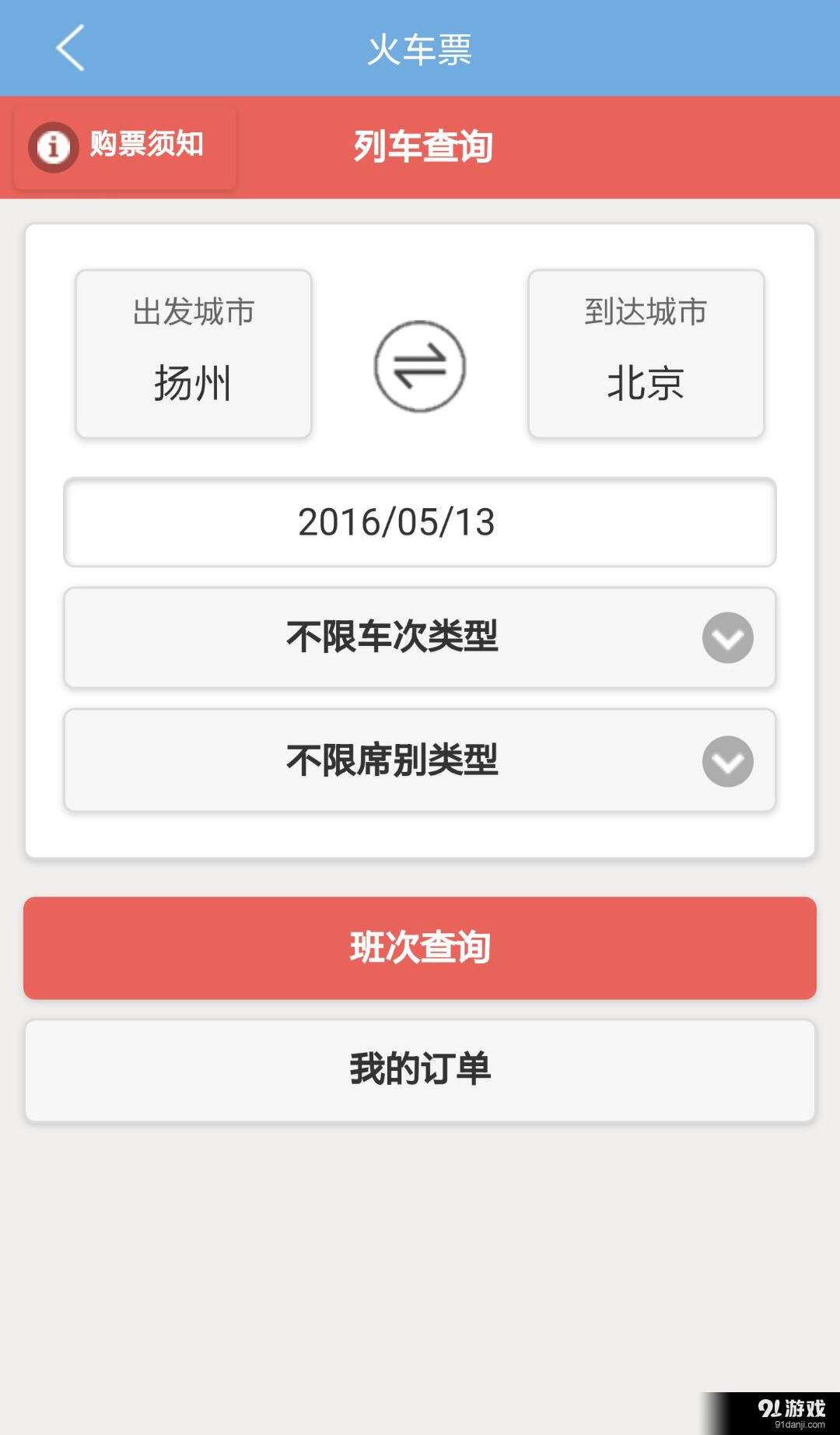Open the 火车票 title bar area
This screenshot has height=1435, width=840.
(x=420, y=48)
